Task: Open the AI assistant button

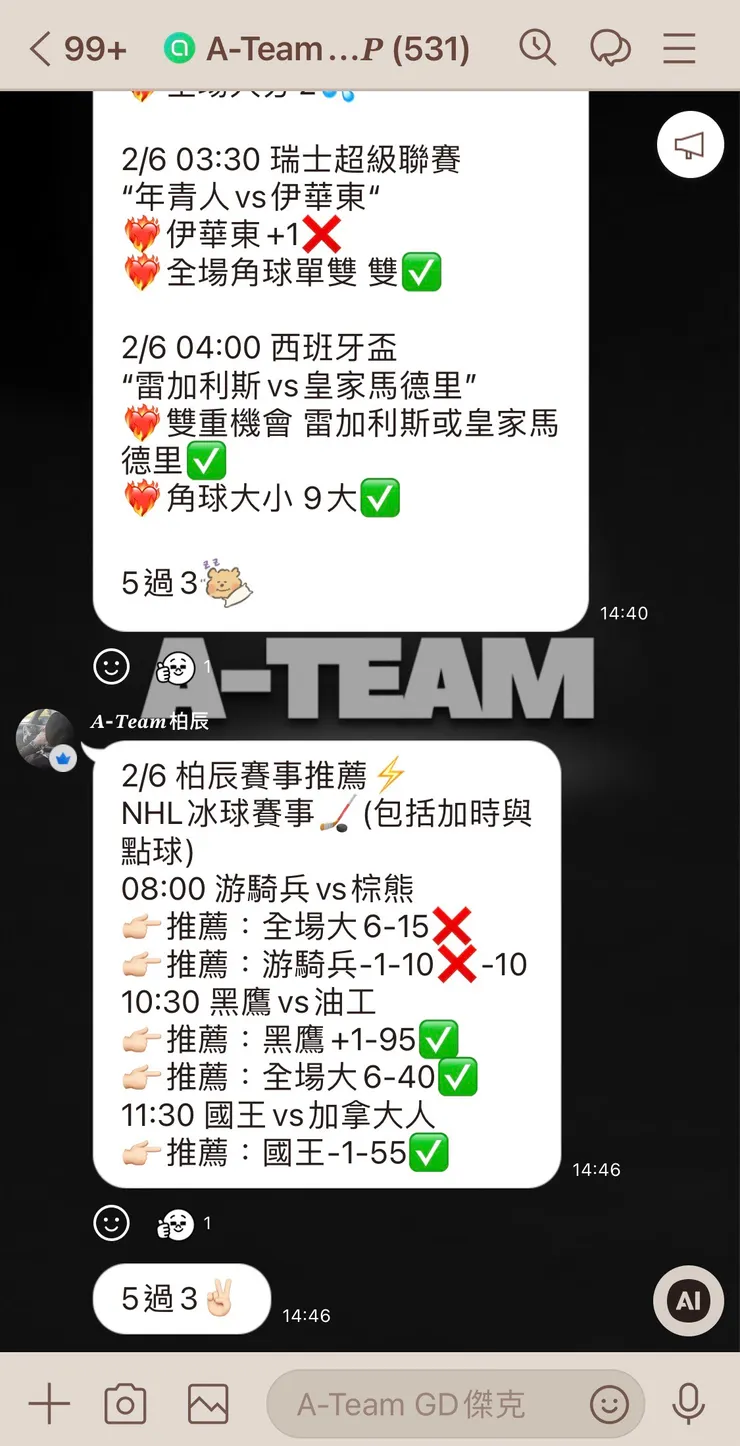Action: [688, 1301]
